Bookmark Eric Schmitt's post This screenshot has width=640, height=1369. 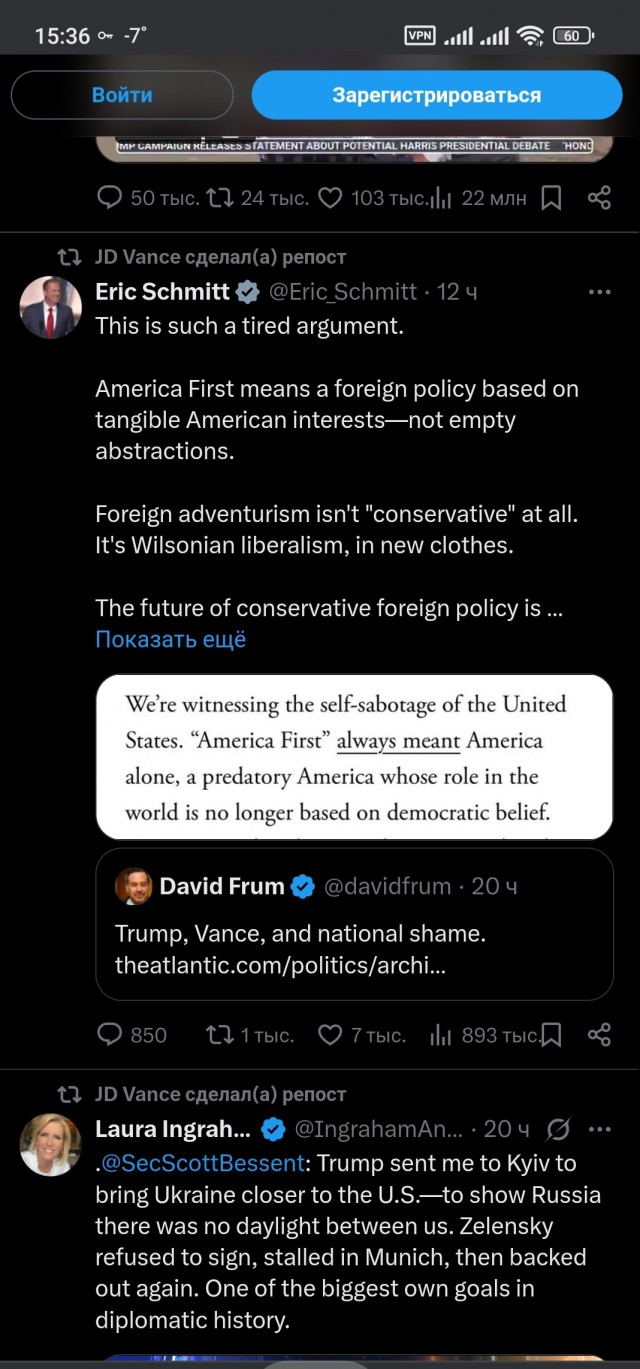click(x=551, y=1035)
